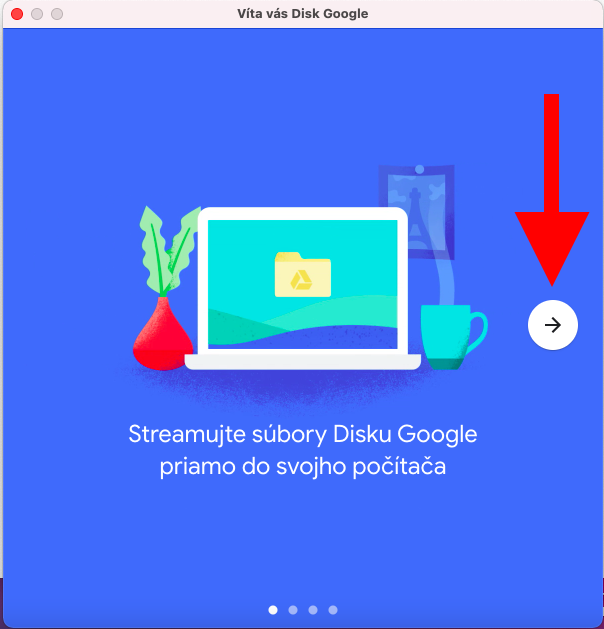The width and height of the screenshot is (604, 629).
Task: Jump to the fourth page indicator dot
Action: point(333,609)
